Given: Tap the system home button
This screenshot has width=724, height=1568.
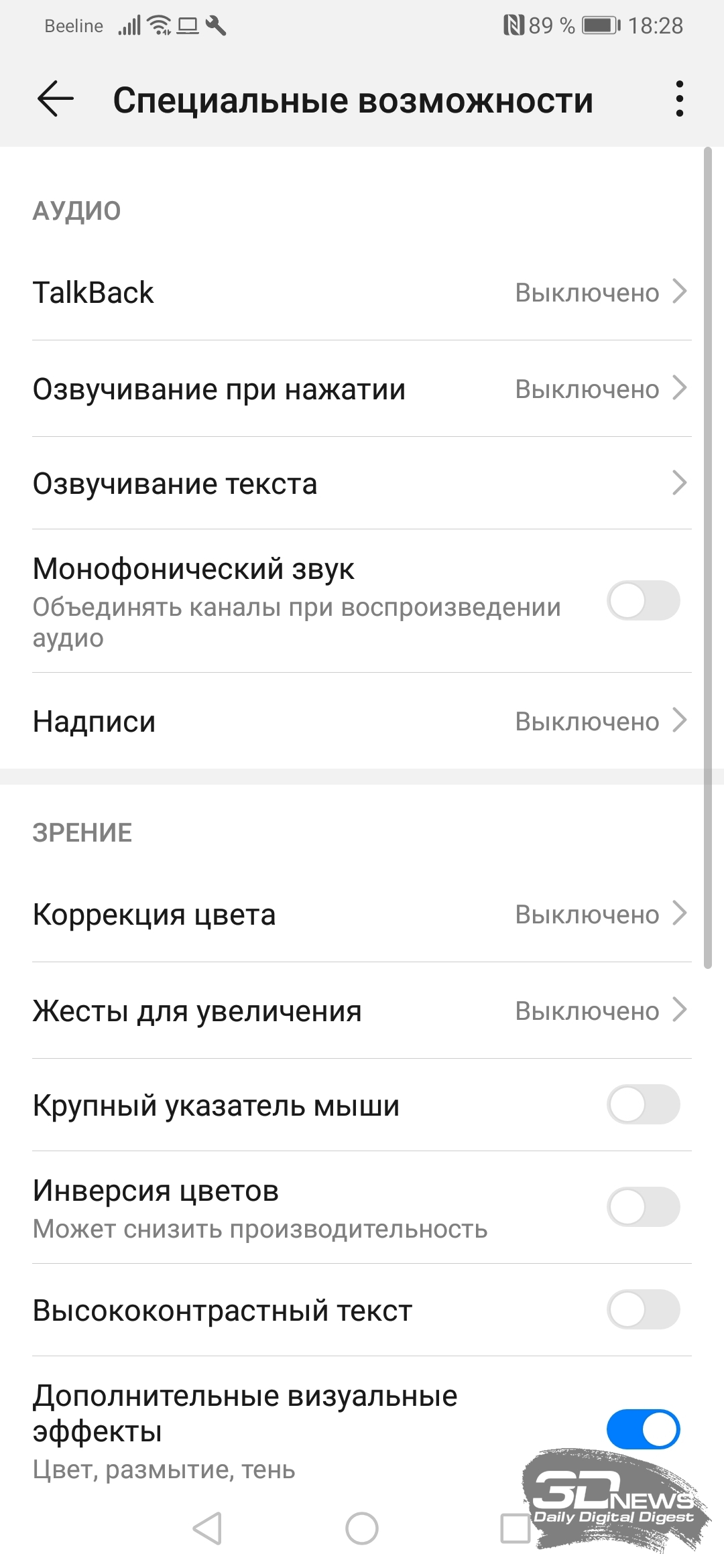Looking at the screenshot, I should pos(362,1528).
